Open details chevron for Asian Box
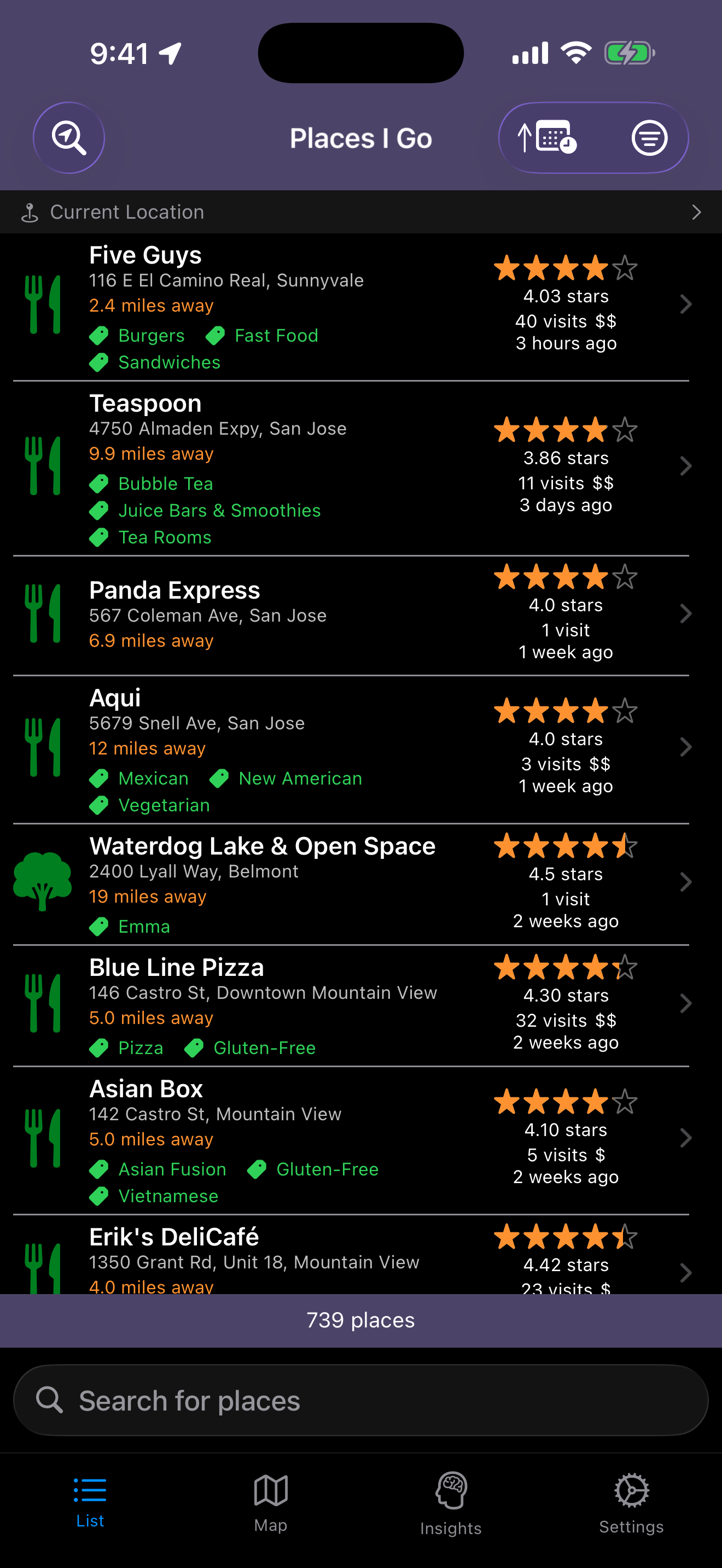This screenshot has width=722, height=1568. [x=686, y=1138]
